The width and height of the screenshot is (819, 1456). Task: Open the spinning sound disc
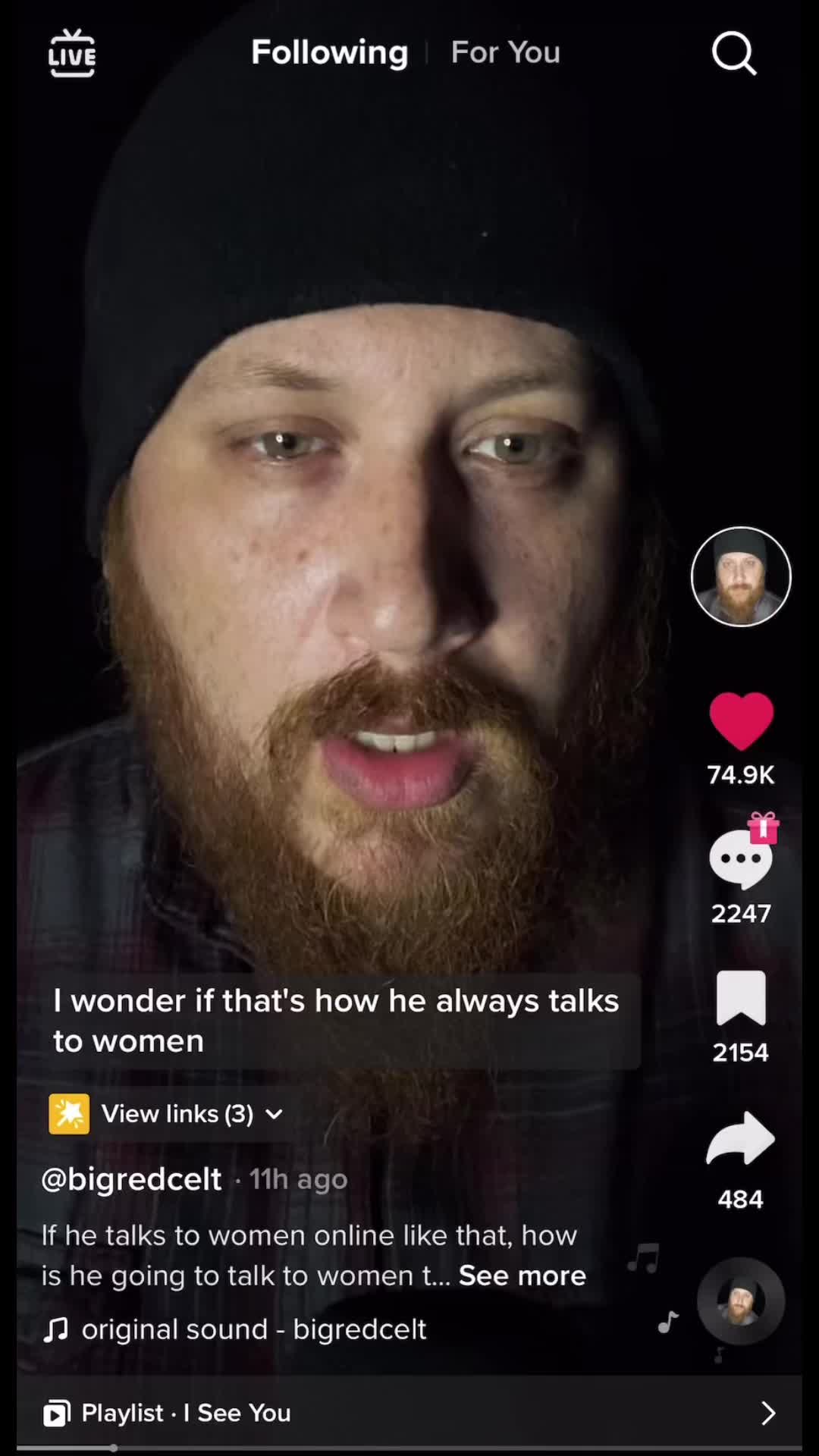[741, 1301]
